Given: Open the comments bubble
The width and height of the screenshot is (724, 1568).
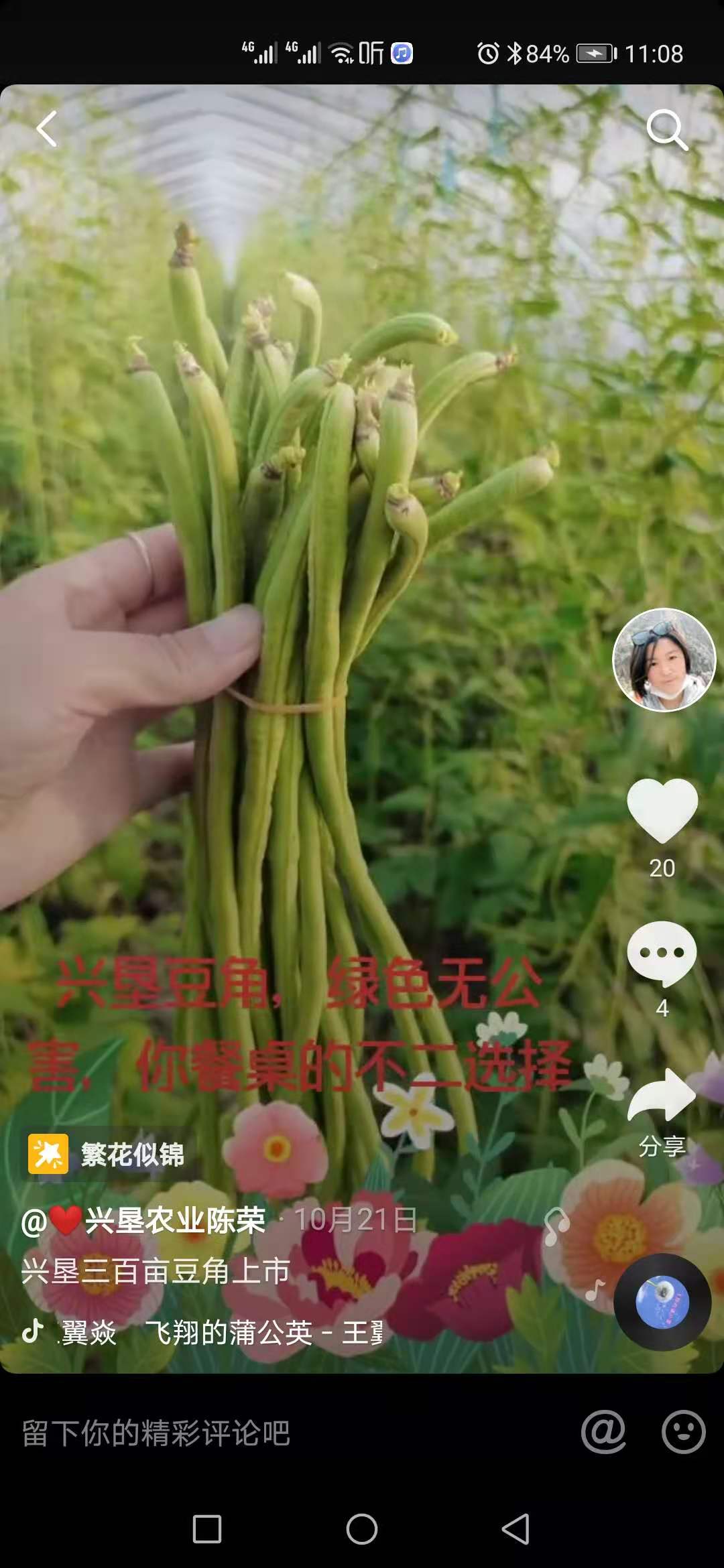Looking at the screenshot, I should [662, 954].
